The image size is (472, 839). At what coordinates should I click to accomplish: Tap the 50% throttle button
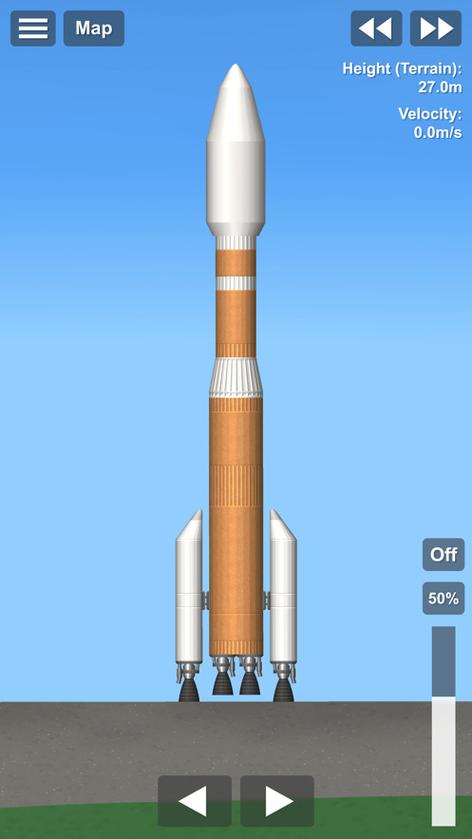[x=443, y=598]
